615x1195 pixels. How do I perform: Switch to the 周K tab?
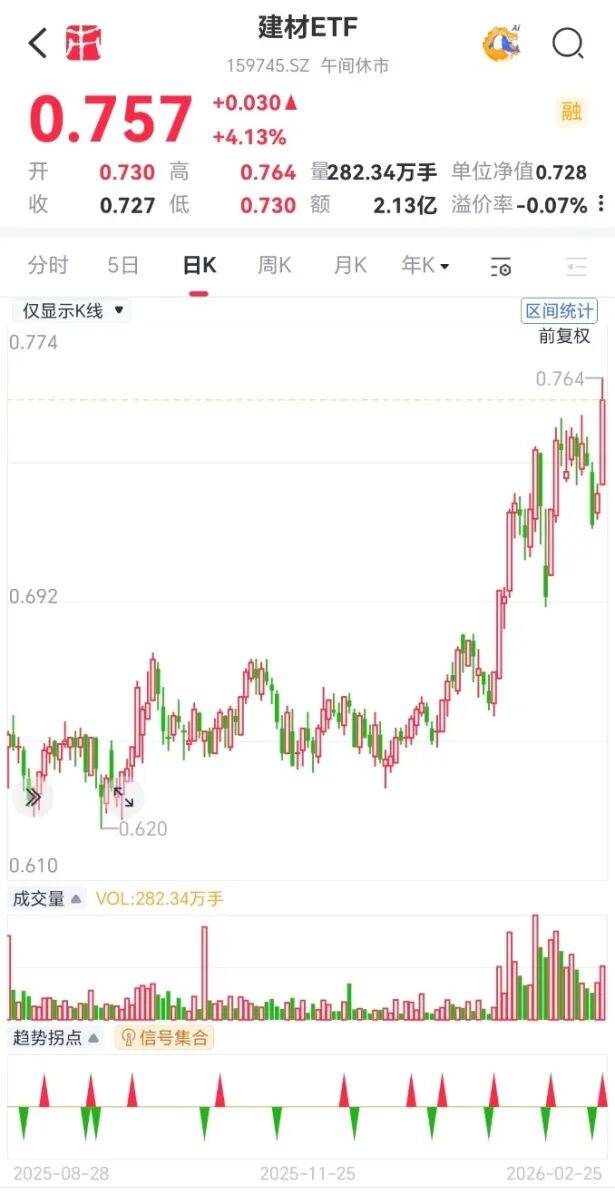274,266
